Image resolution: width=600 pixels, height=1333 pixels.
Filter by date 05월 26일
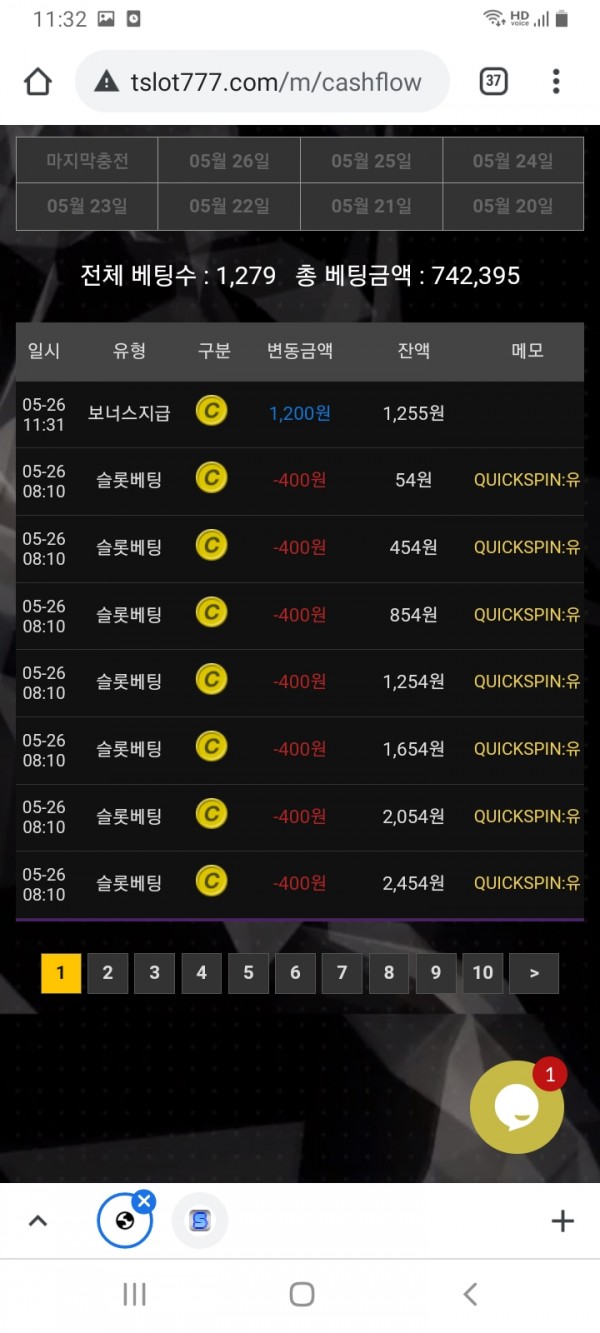229,161
